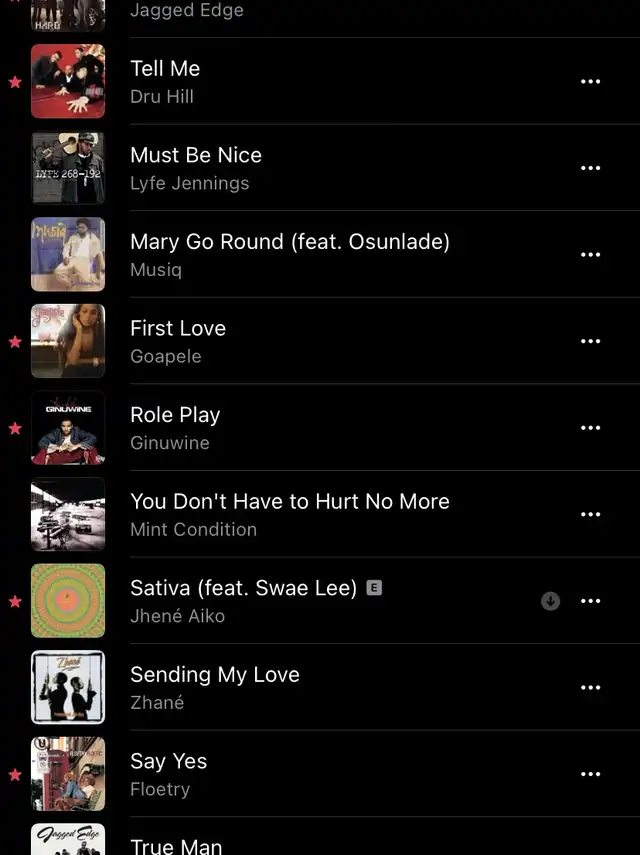Viewport: 640px width, 855px height.
Task: Open more options for Tell Me
Action: pyautogui.click(x=591, y=81)
